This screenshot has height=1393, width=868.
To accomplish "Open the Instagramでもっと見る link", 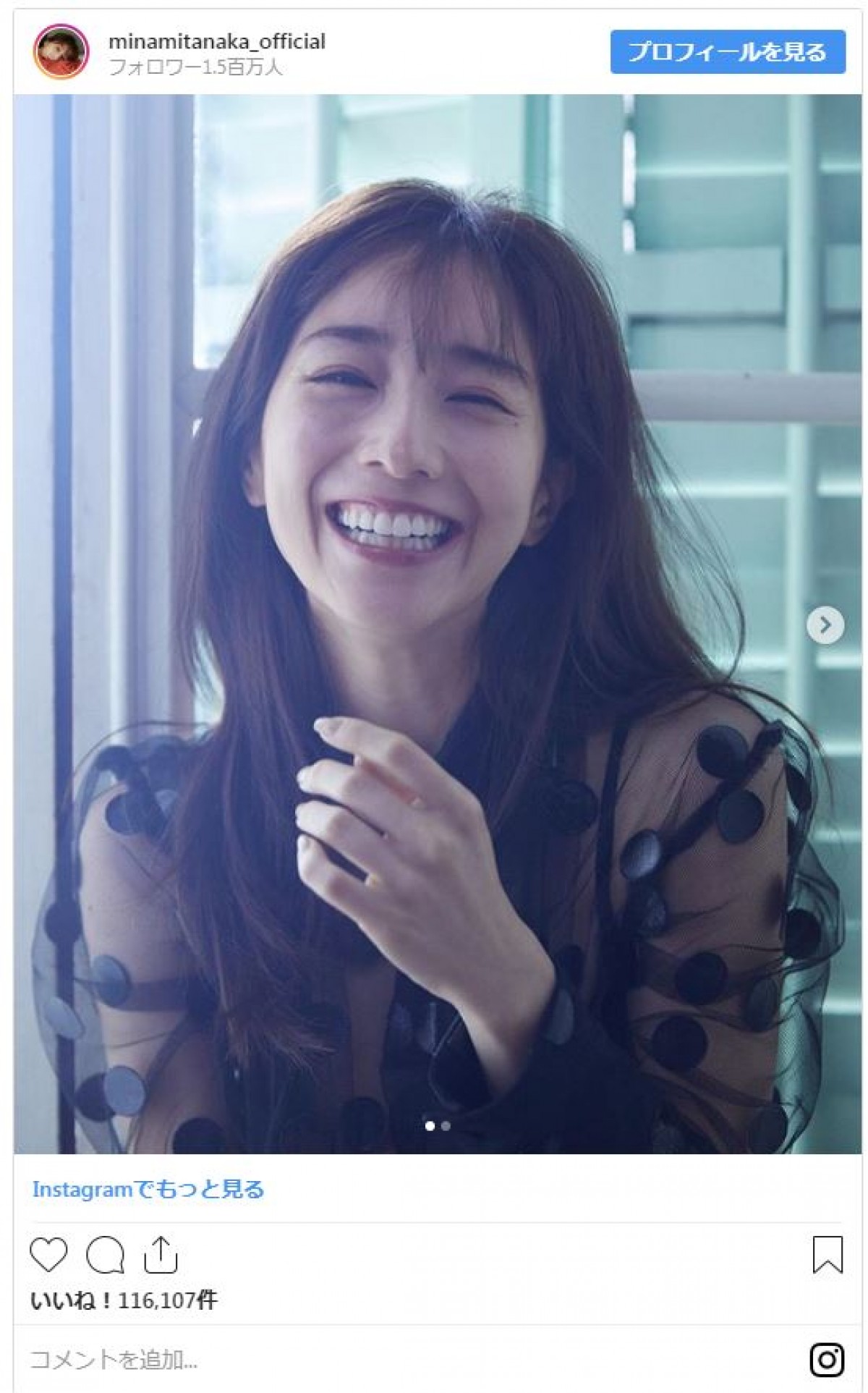I will (x=148, y=1189).
